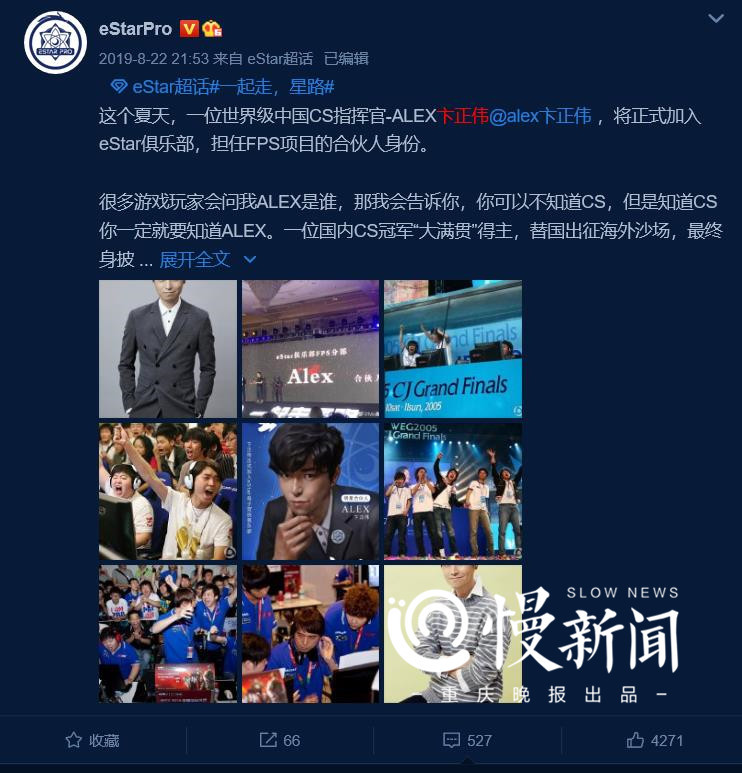The width and height of the screenshot is (742, 773).
Task: Open the WEG2005 Grand Finals photo
Action: coord(453,492)
